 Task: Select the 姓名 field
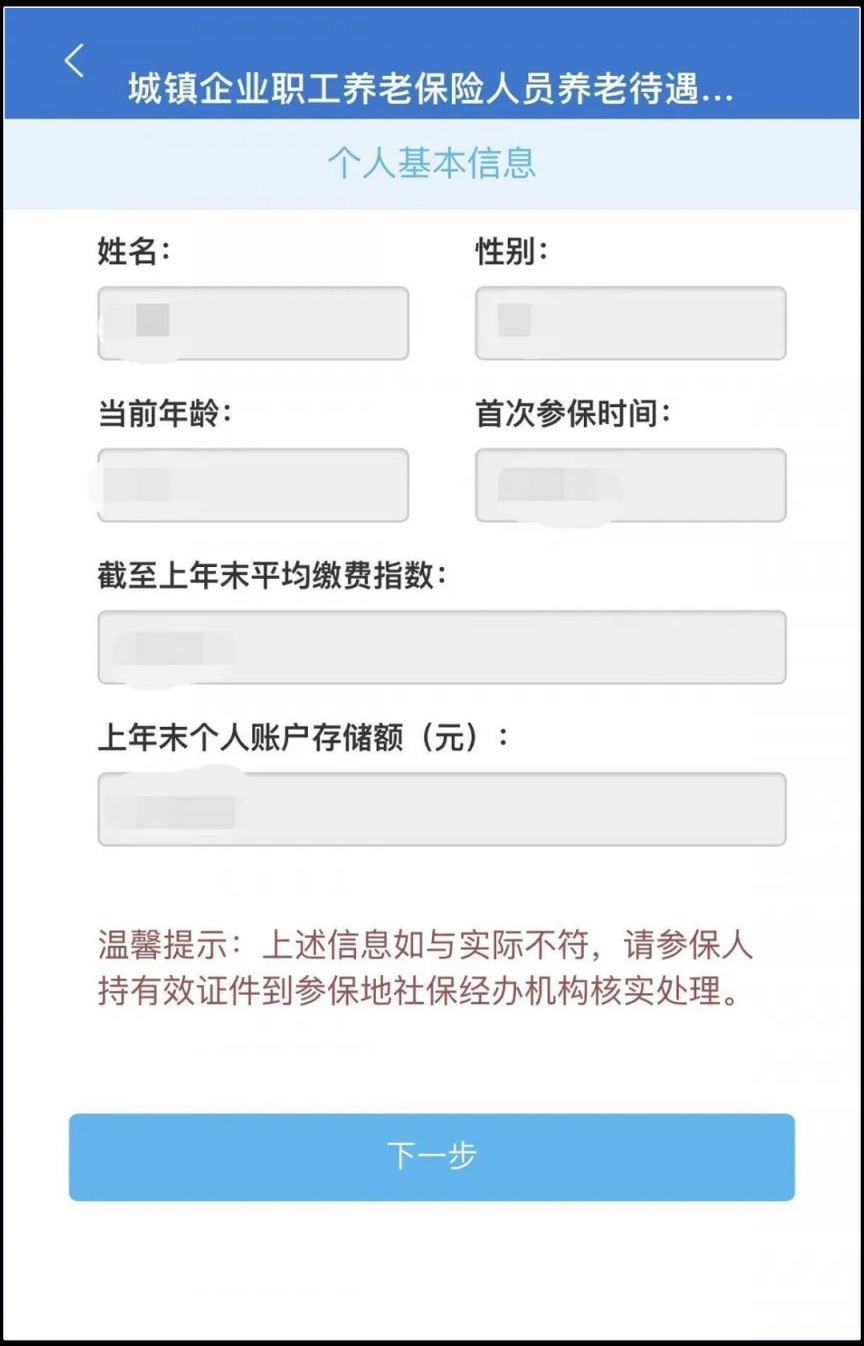pos(253,323)
